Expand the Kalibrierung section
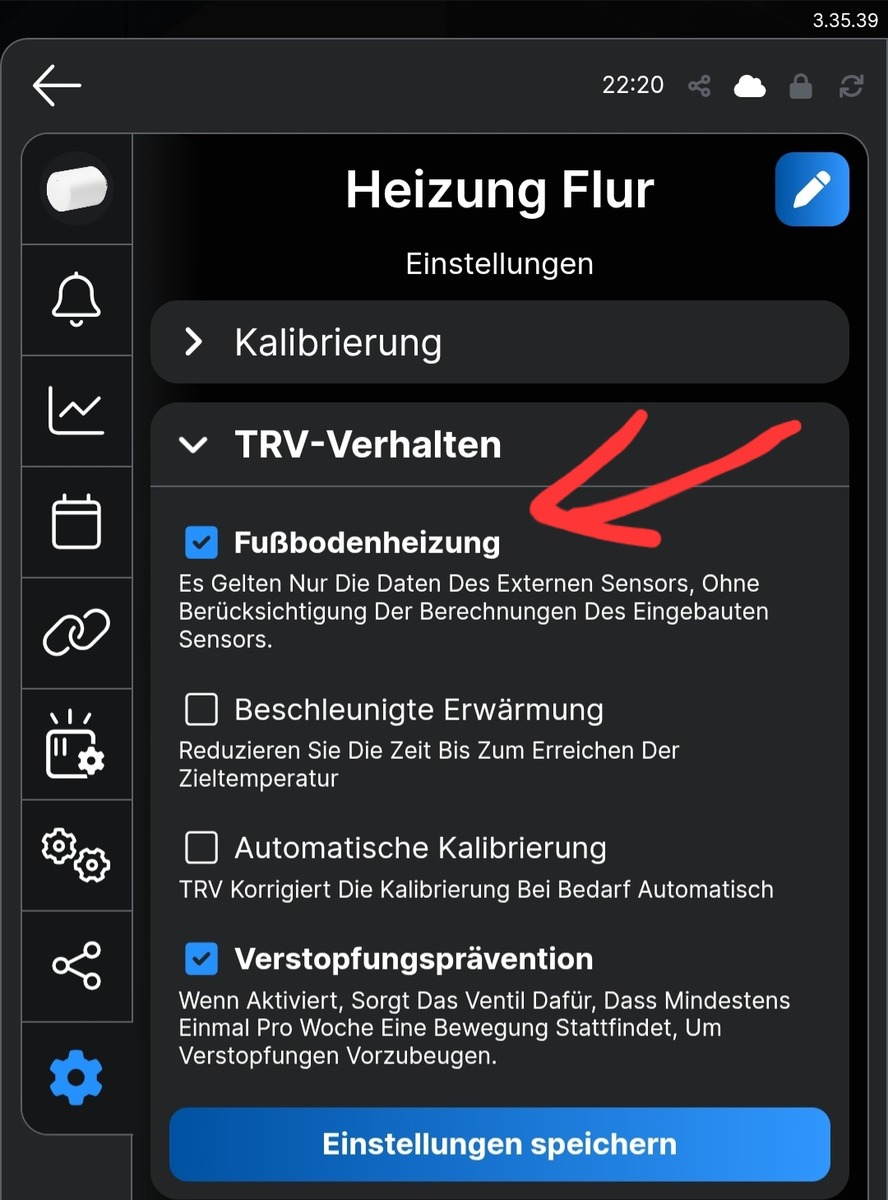This screenshot has height=1200, width=888. pyautogui.click(x=499, y=342)
